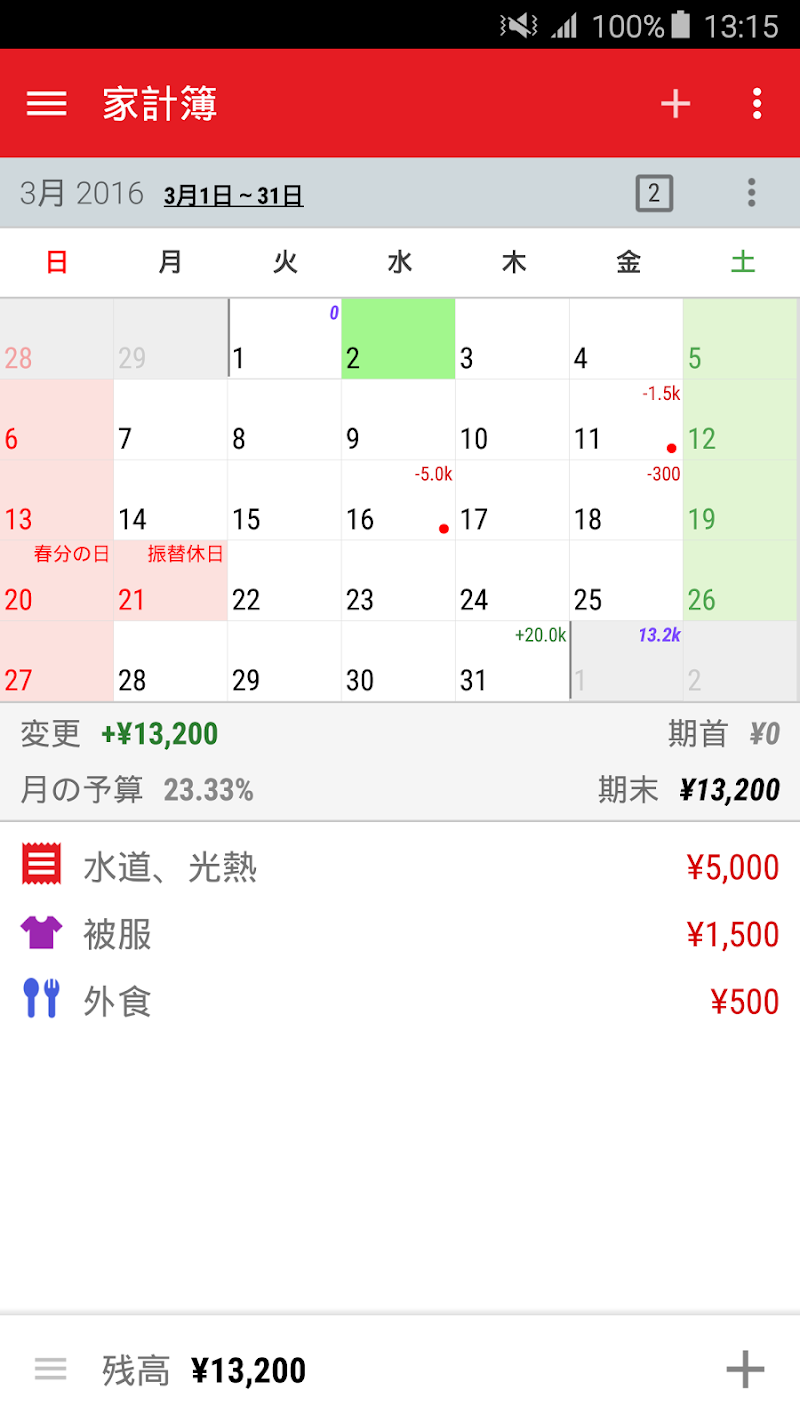Open the 被服 expense category

(x=400, y=934)
